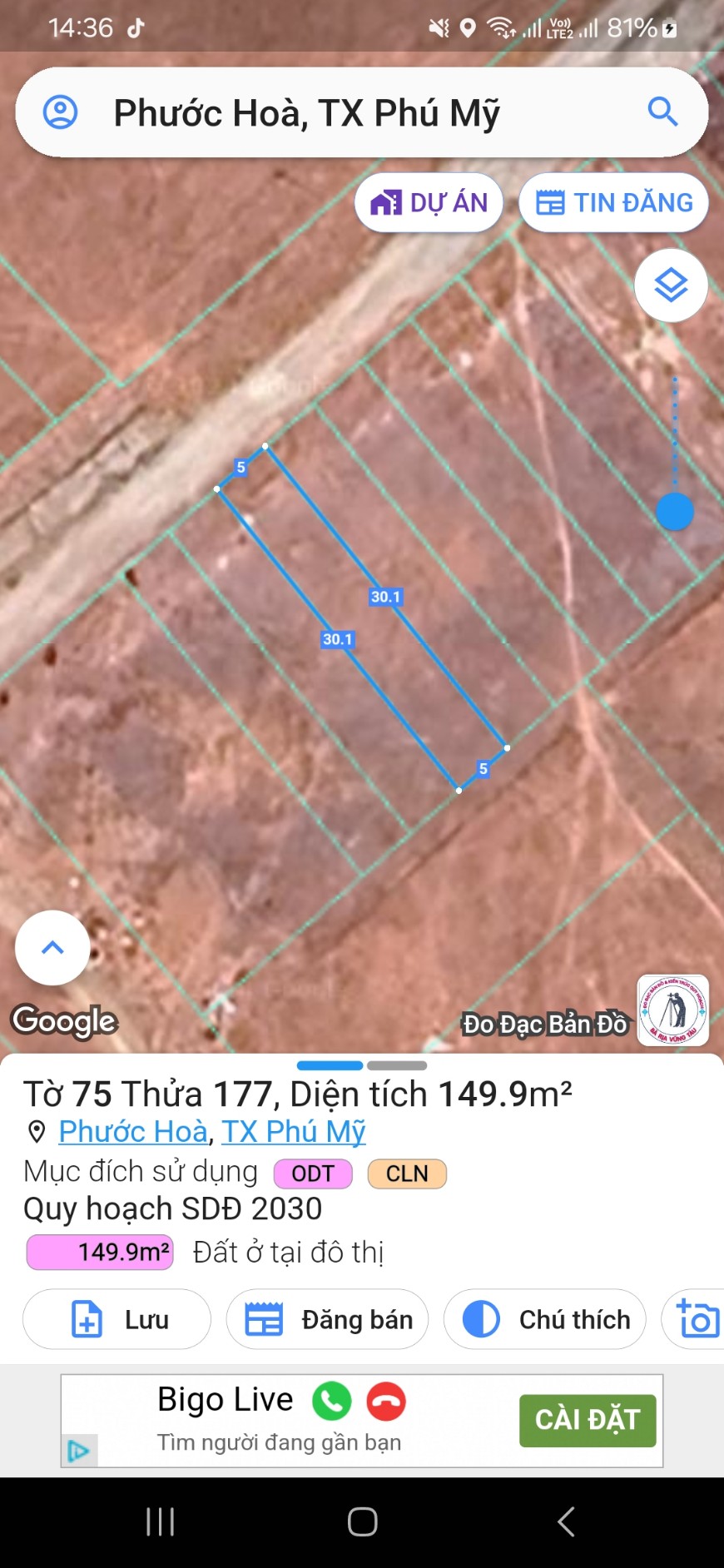Open the ad choices icon
This screenshot has width=724, height=1568.
pyautogui.click(x=79, y=1451)
